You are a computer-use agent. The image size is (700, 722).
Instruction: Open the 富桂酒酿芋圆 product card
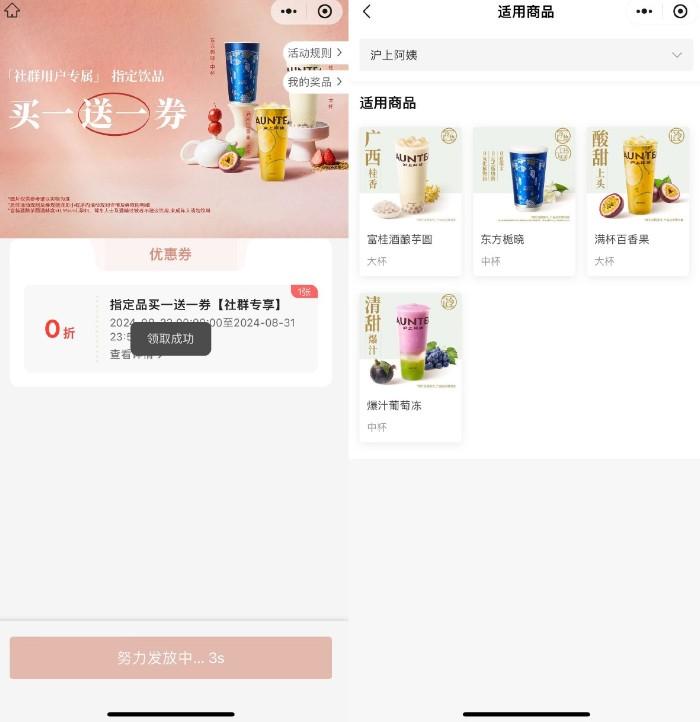coord(410,201)
